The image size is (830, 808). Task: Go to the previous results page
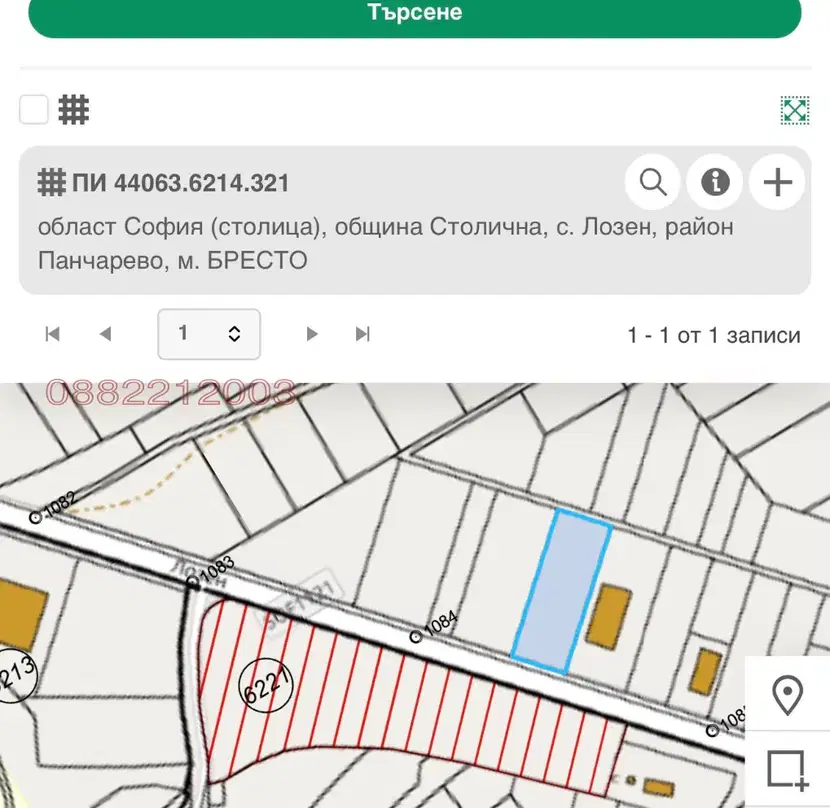105,334
